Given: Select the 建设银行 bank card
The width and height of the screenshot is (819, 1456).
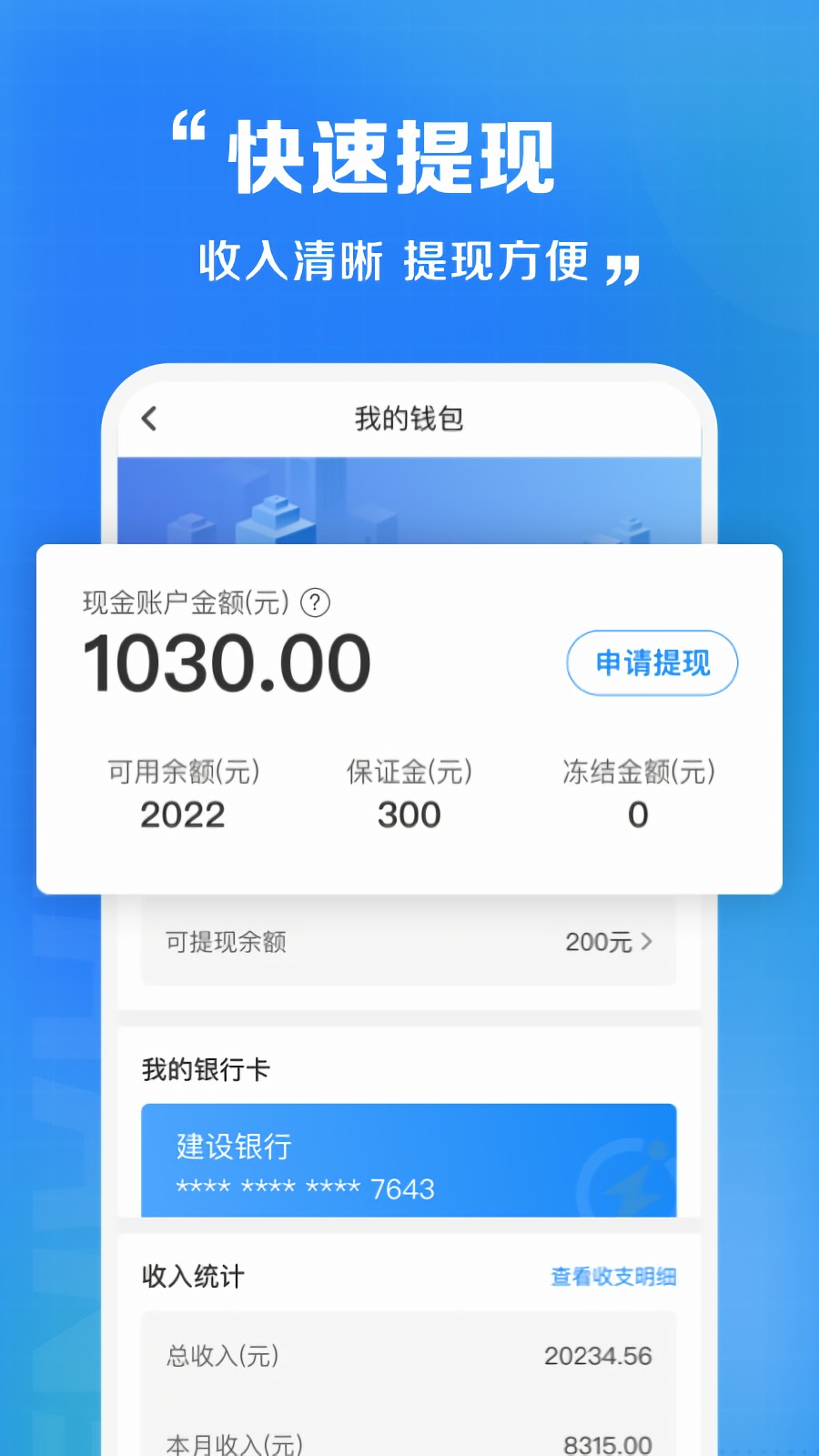Looking at the screenshot, I should 408,1160.
